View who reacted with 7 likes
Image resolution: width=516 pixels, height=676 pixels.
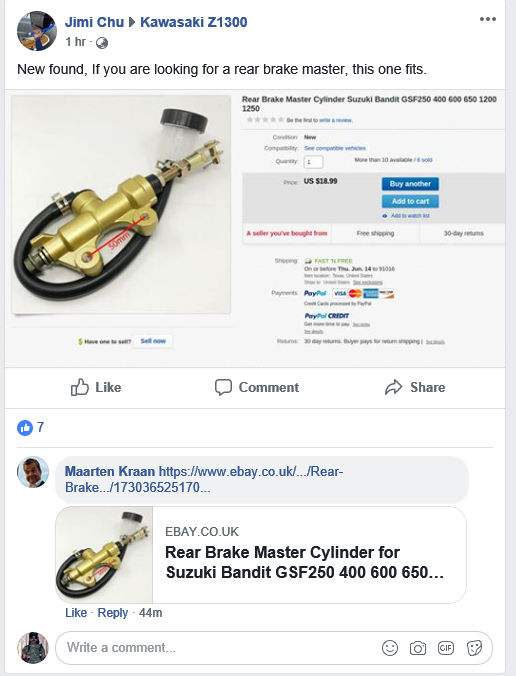tap(30, 427)
